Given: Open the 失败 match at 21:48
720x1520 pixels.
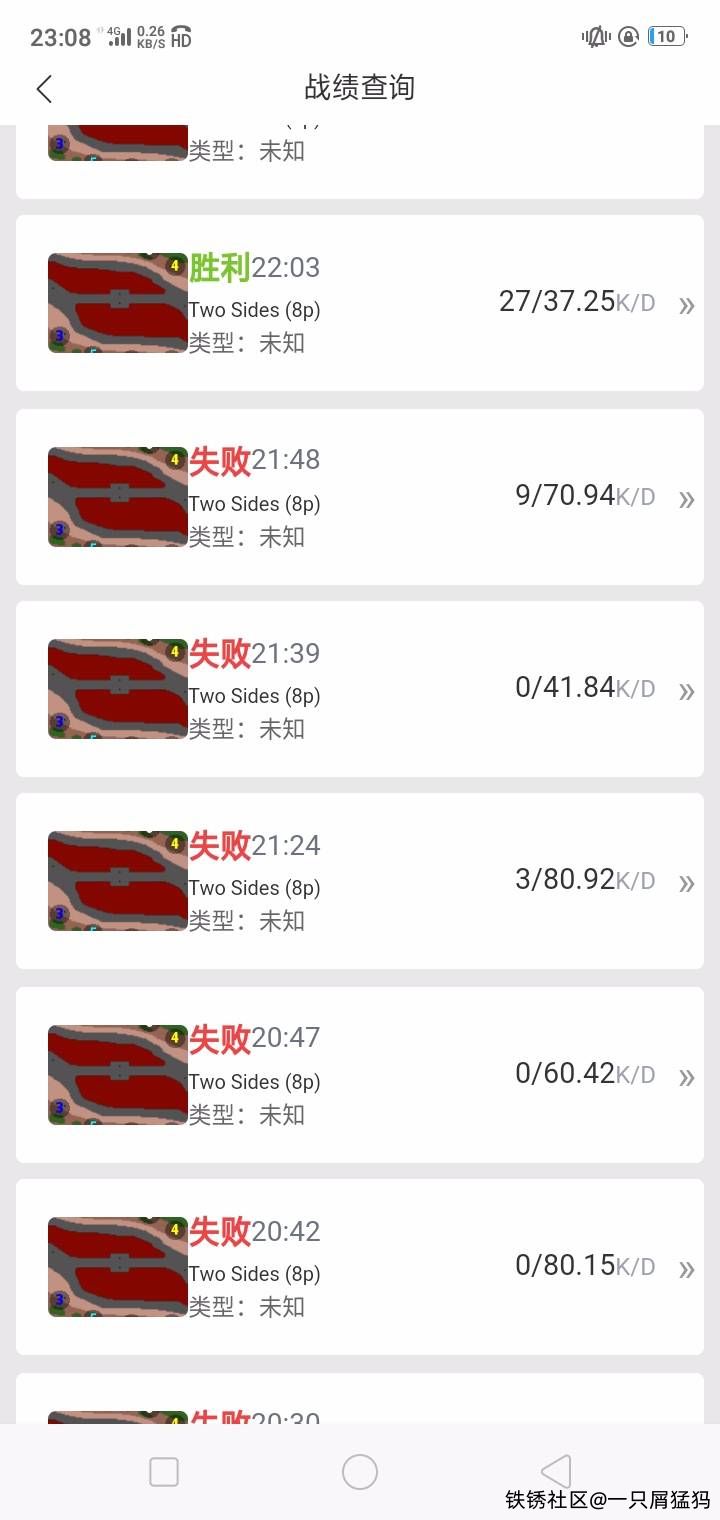Looking at the screenshot, I should 360,497.
